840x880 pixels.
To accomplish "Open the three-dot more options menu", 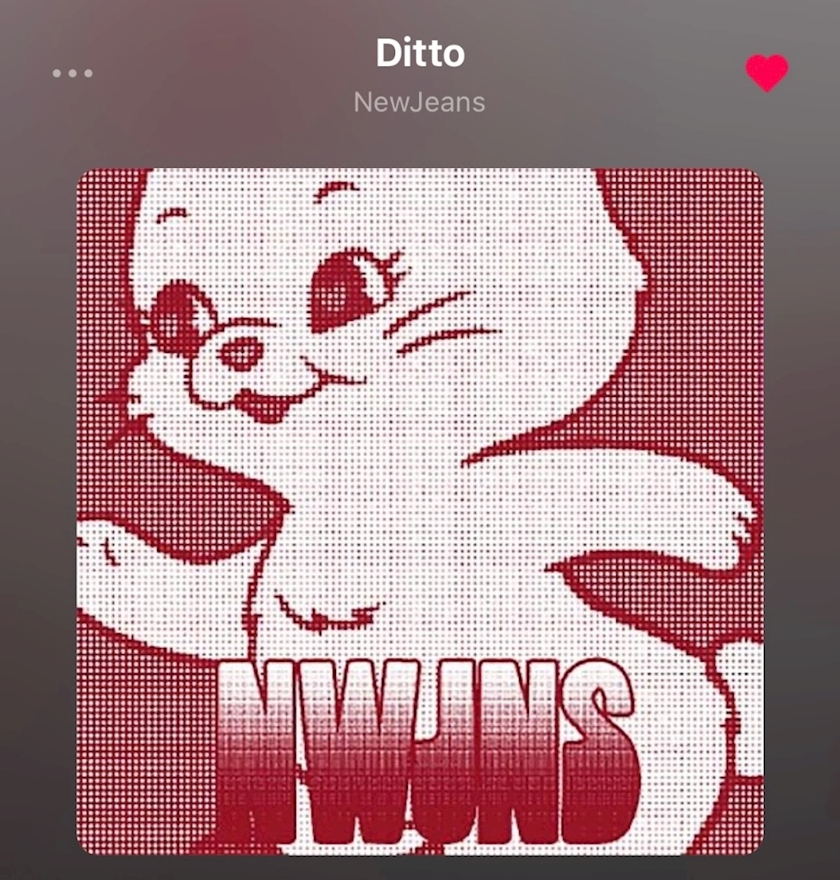I will 72,73.
